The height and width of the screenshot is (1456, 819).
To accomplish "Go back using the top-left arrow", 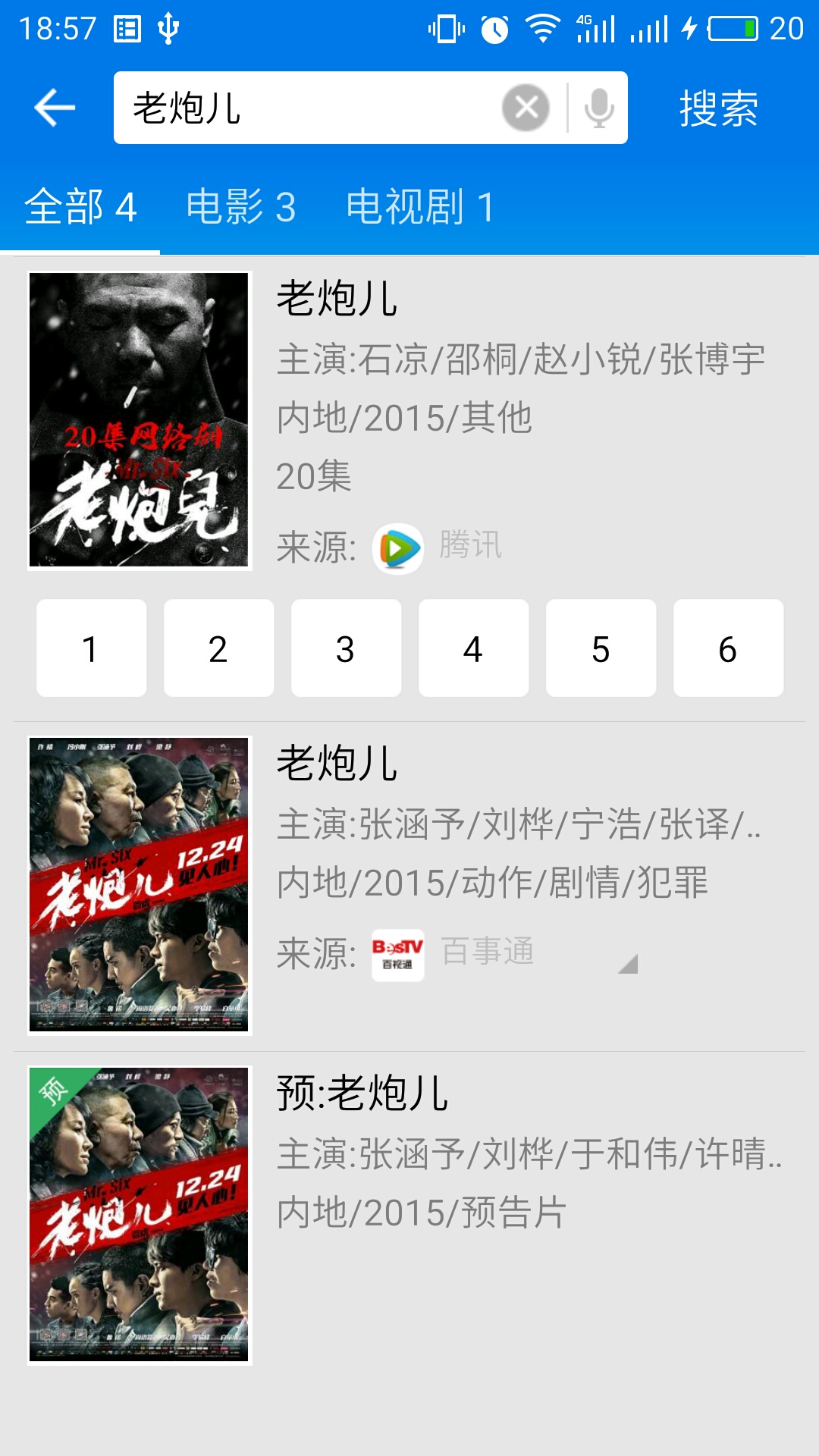I will coord(55,108).
